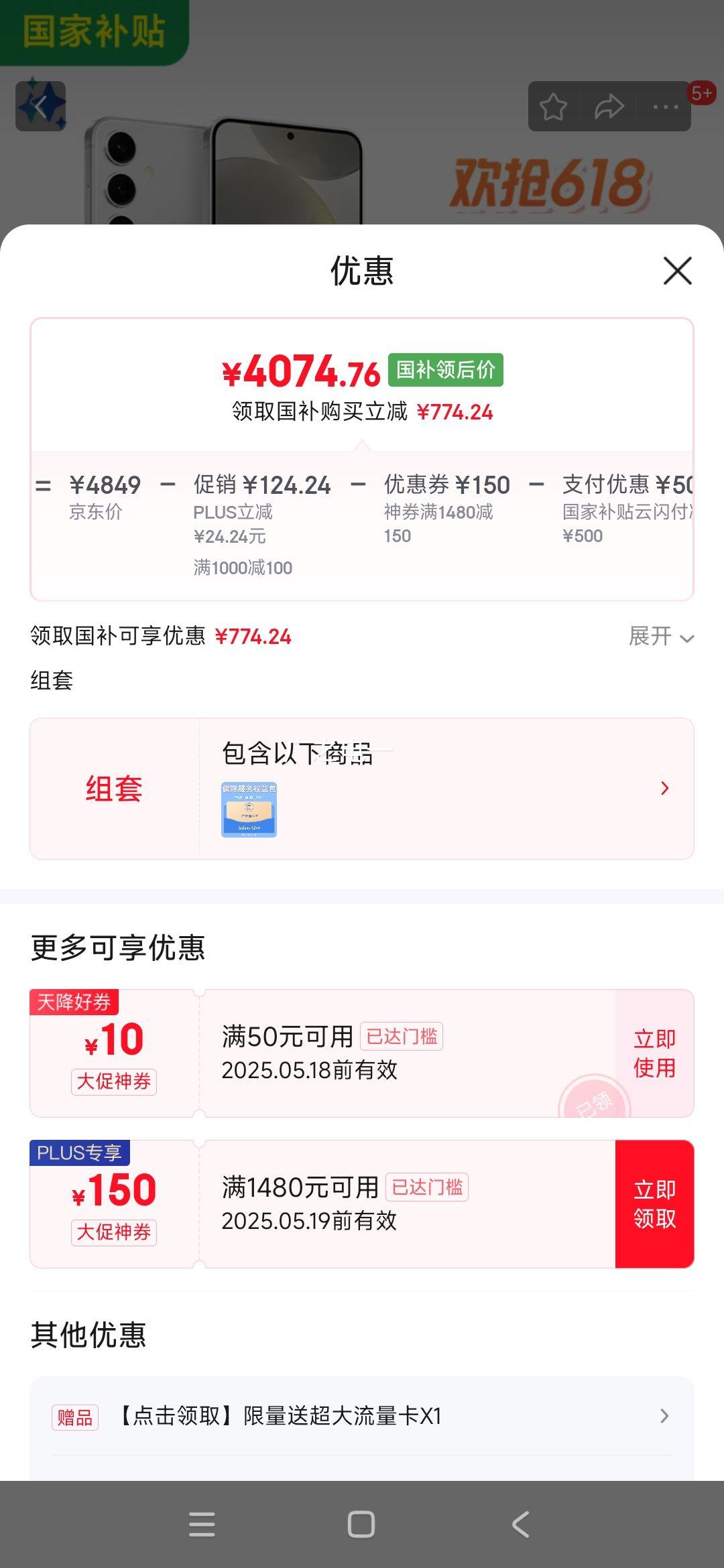Open the 赠品 超大流量卡 gift offer row

pyautogui.click(x=362, y=1416)
